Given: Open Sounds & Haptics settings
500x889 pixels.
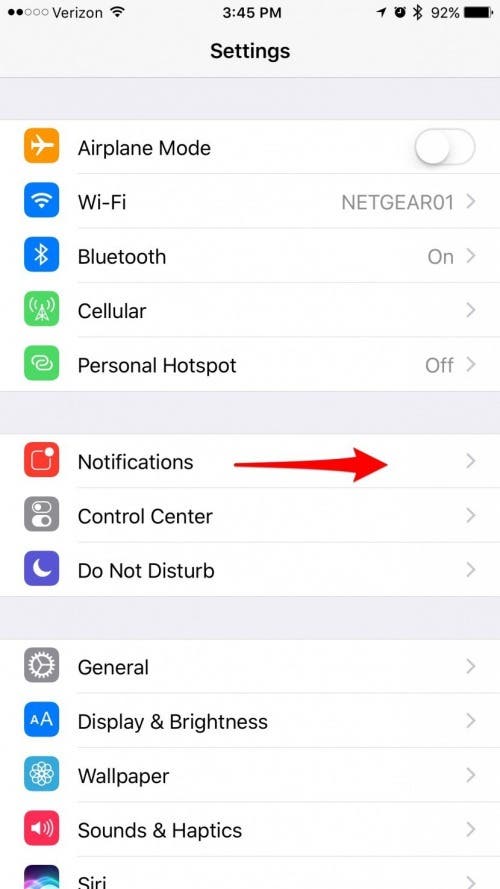Looking at the screenshot, I should (x=250, y=829).
